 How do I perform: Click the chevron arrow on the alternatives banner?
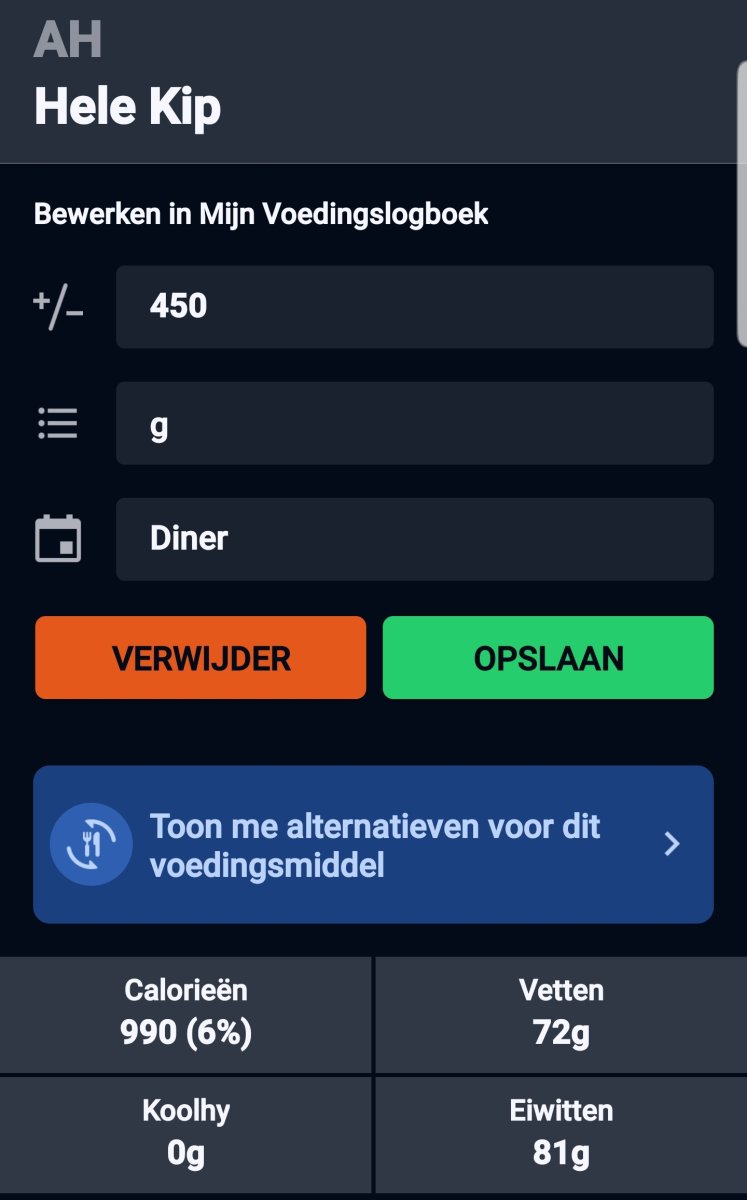pyautogui.click(x=672, y=843)
